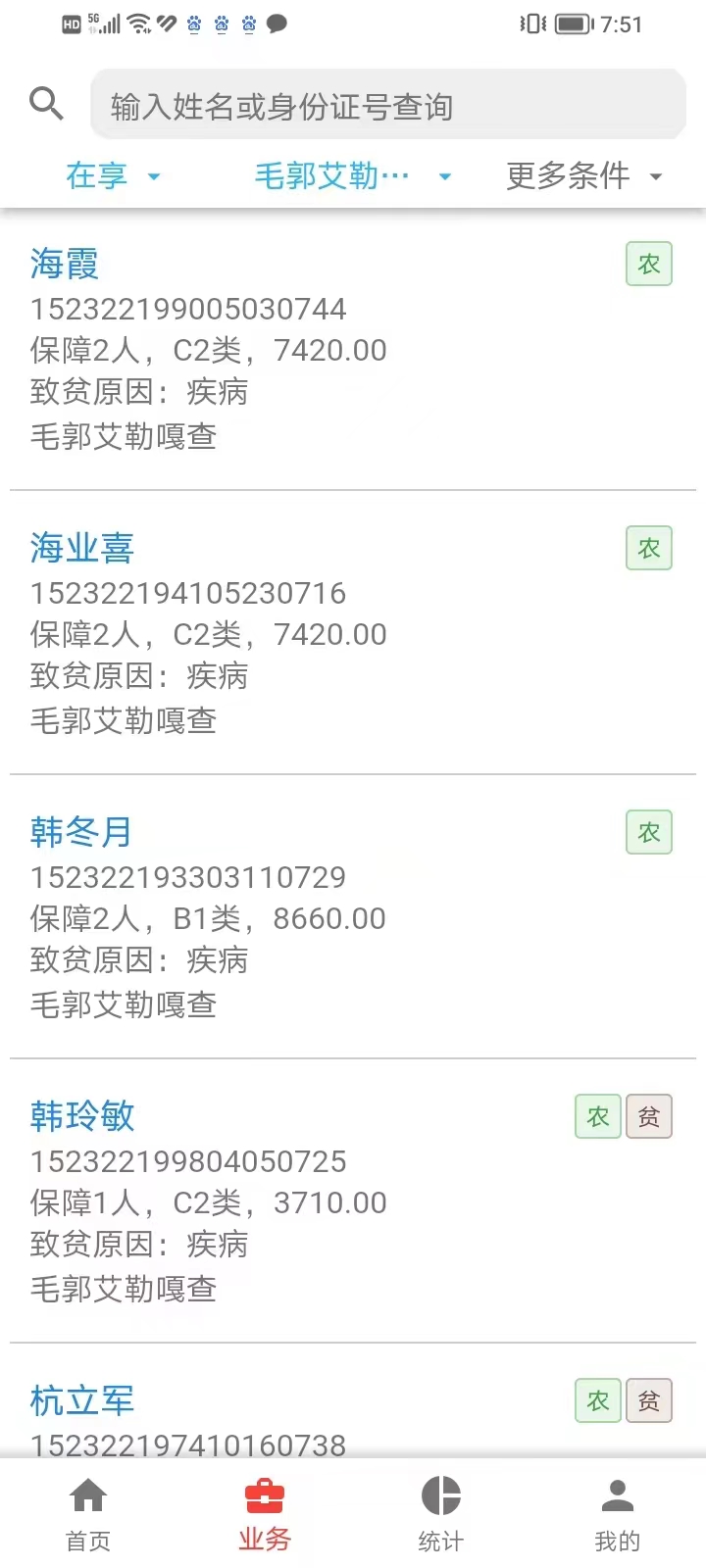The height and width of the screenshot is (1568, 706).
Task: Open the 毛郭艾勒 area filter dropdown
Action: 353,176
